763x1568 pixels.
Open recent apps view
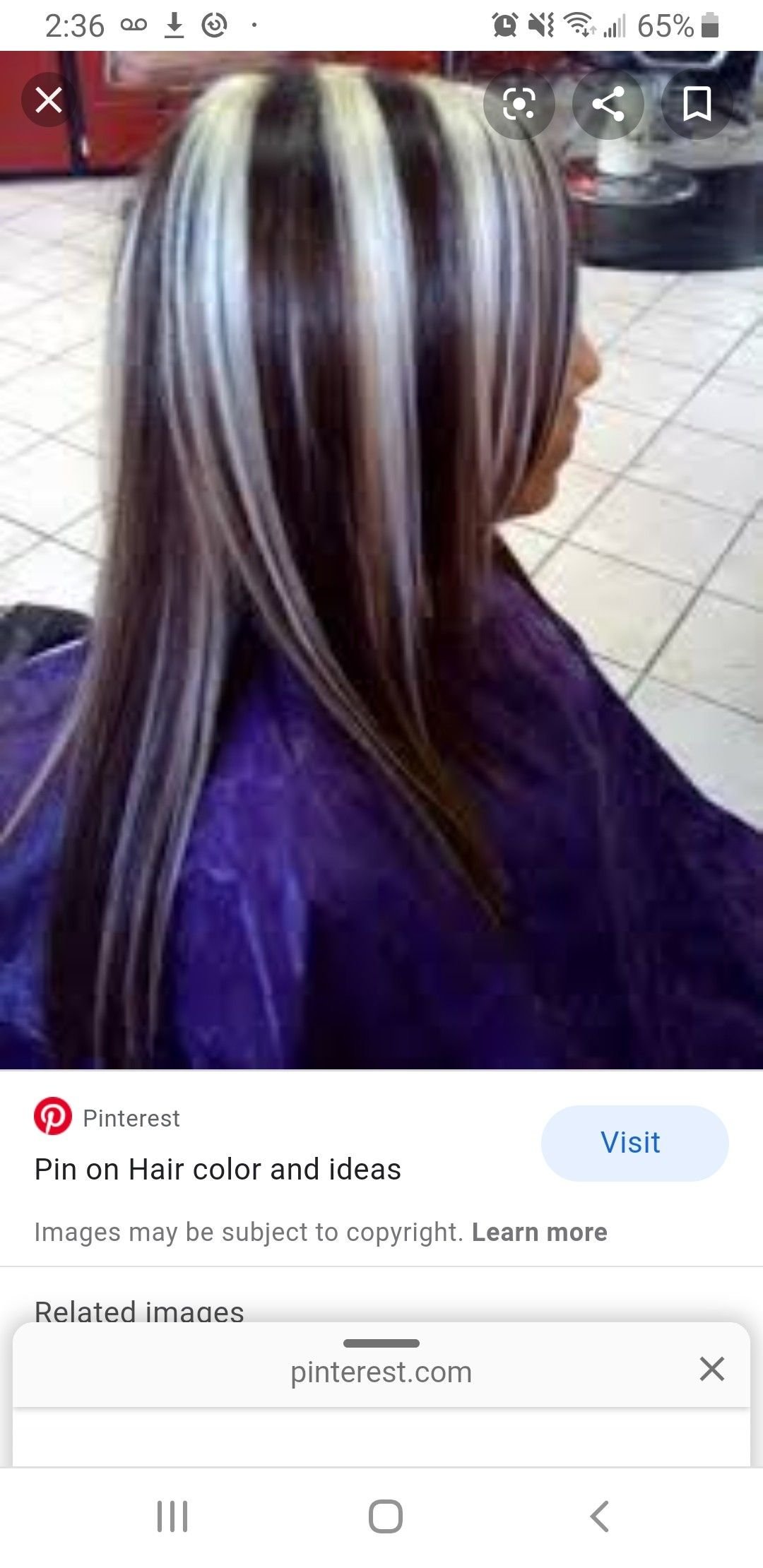[x=172, y=1516]
